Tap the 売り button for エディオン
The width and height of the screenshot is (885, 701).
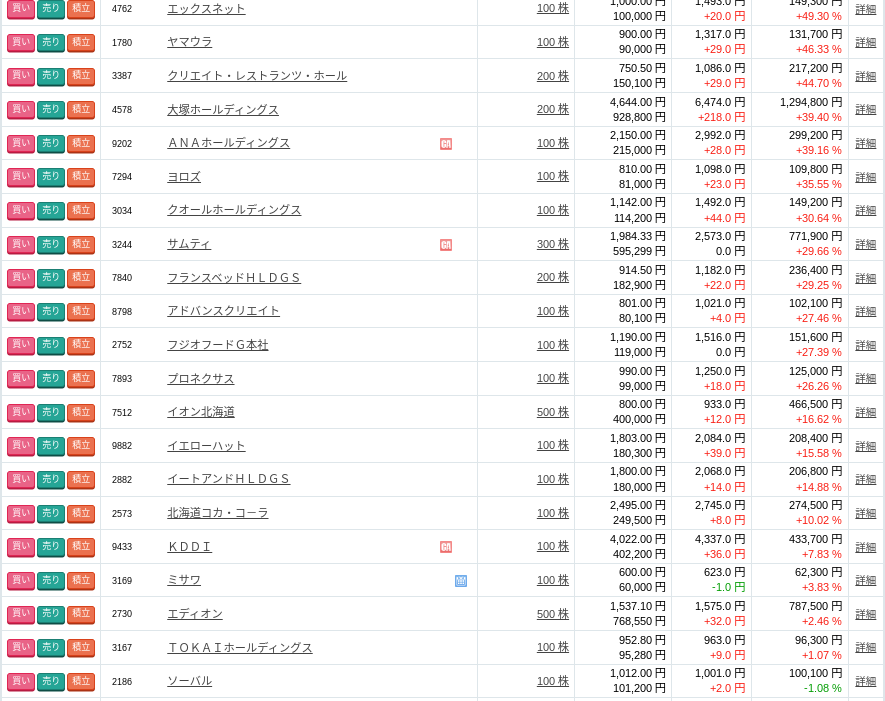pyautogui.click(x=51, y=614)
